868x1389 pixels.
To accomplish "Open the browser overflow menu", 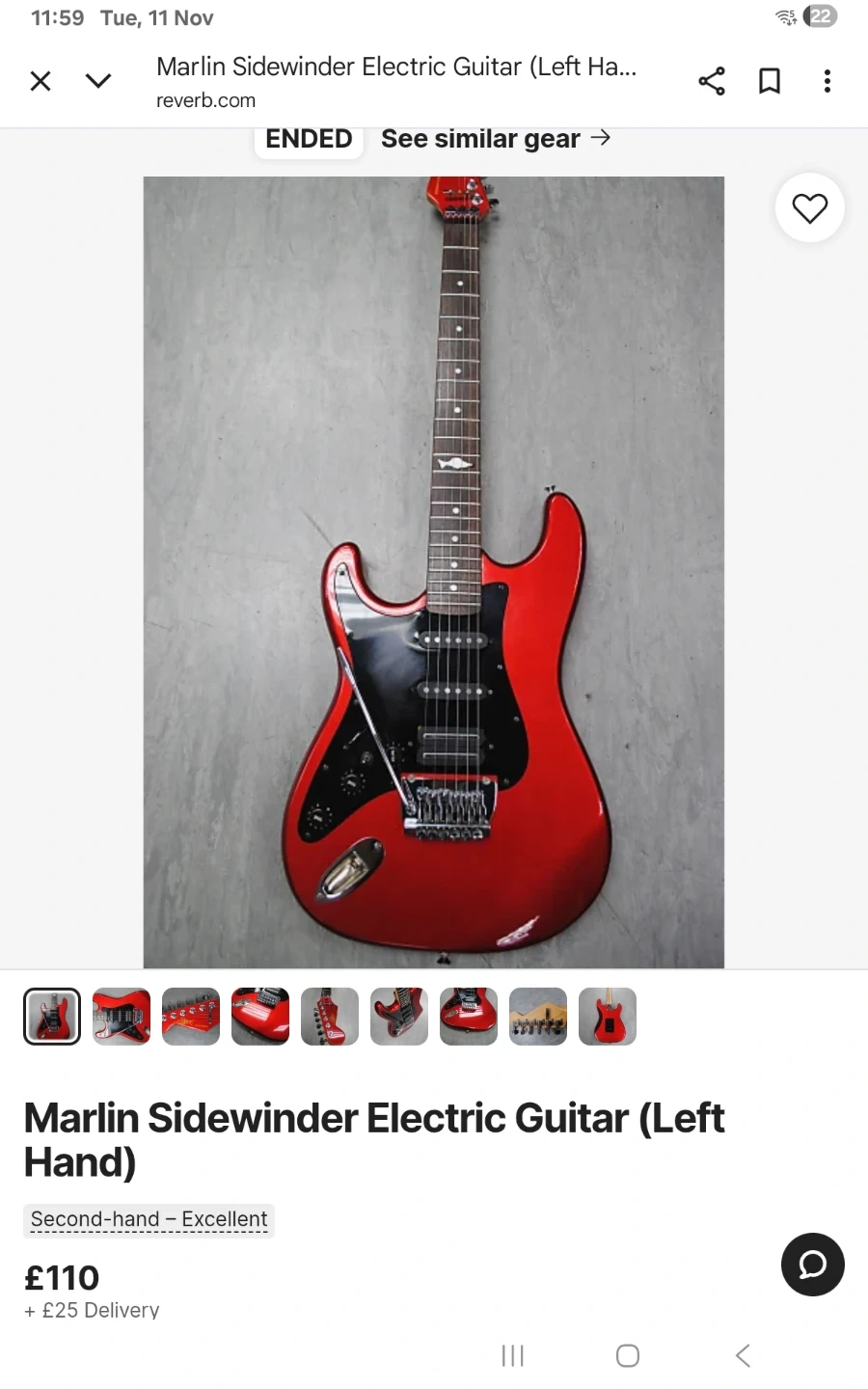I will 827,81.
